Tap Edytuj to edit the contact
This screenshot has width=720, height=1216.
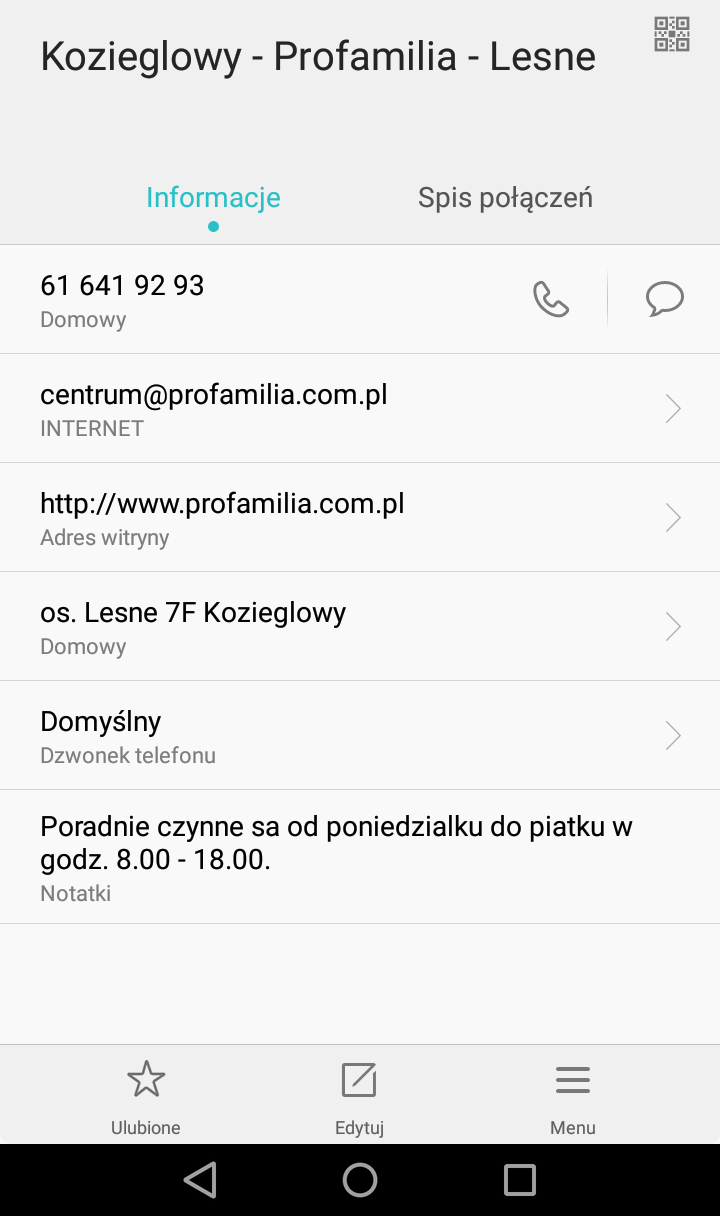[x=359, y=1096]
